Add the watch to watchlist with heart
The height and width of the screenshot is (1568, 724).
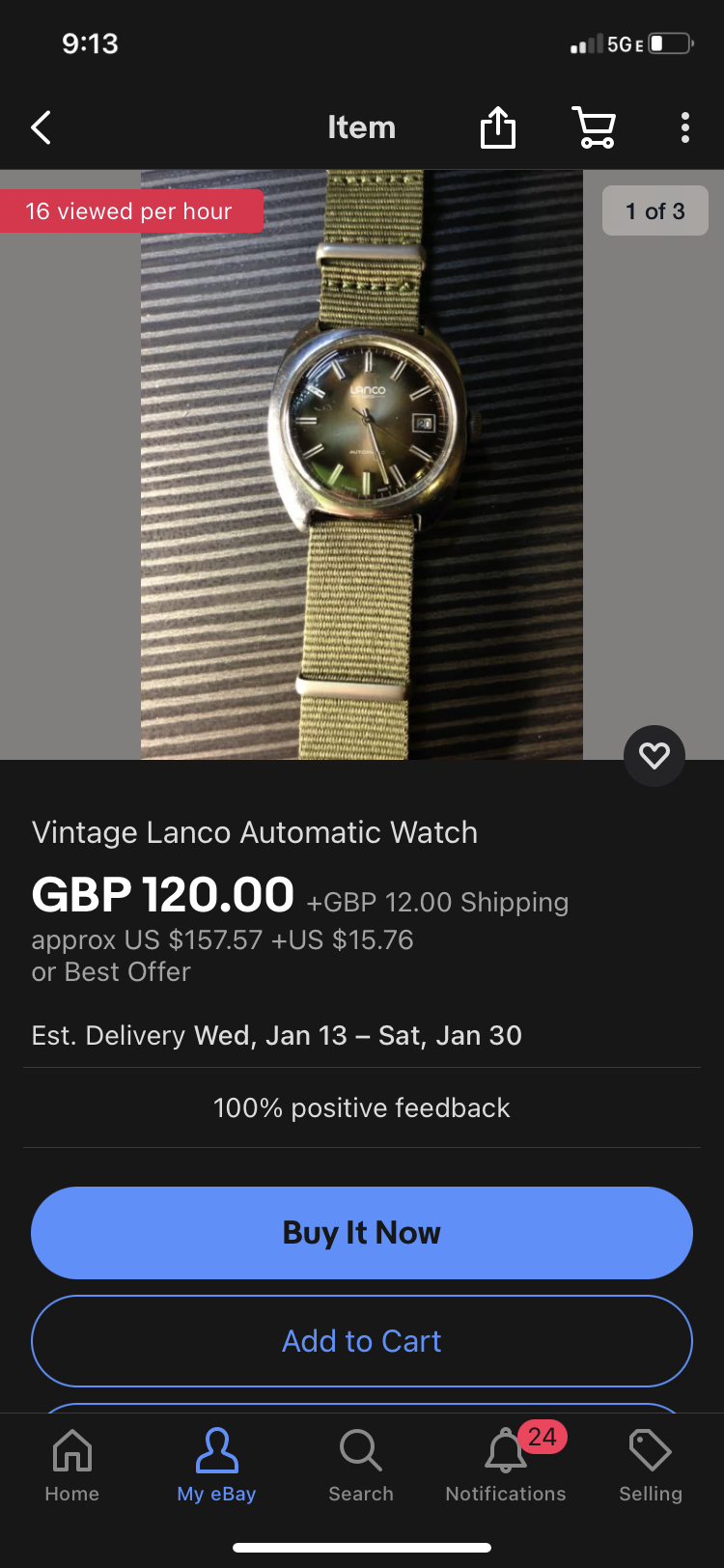[x=654, y=755]
